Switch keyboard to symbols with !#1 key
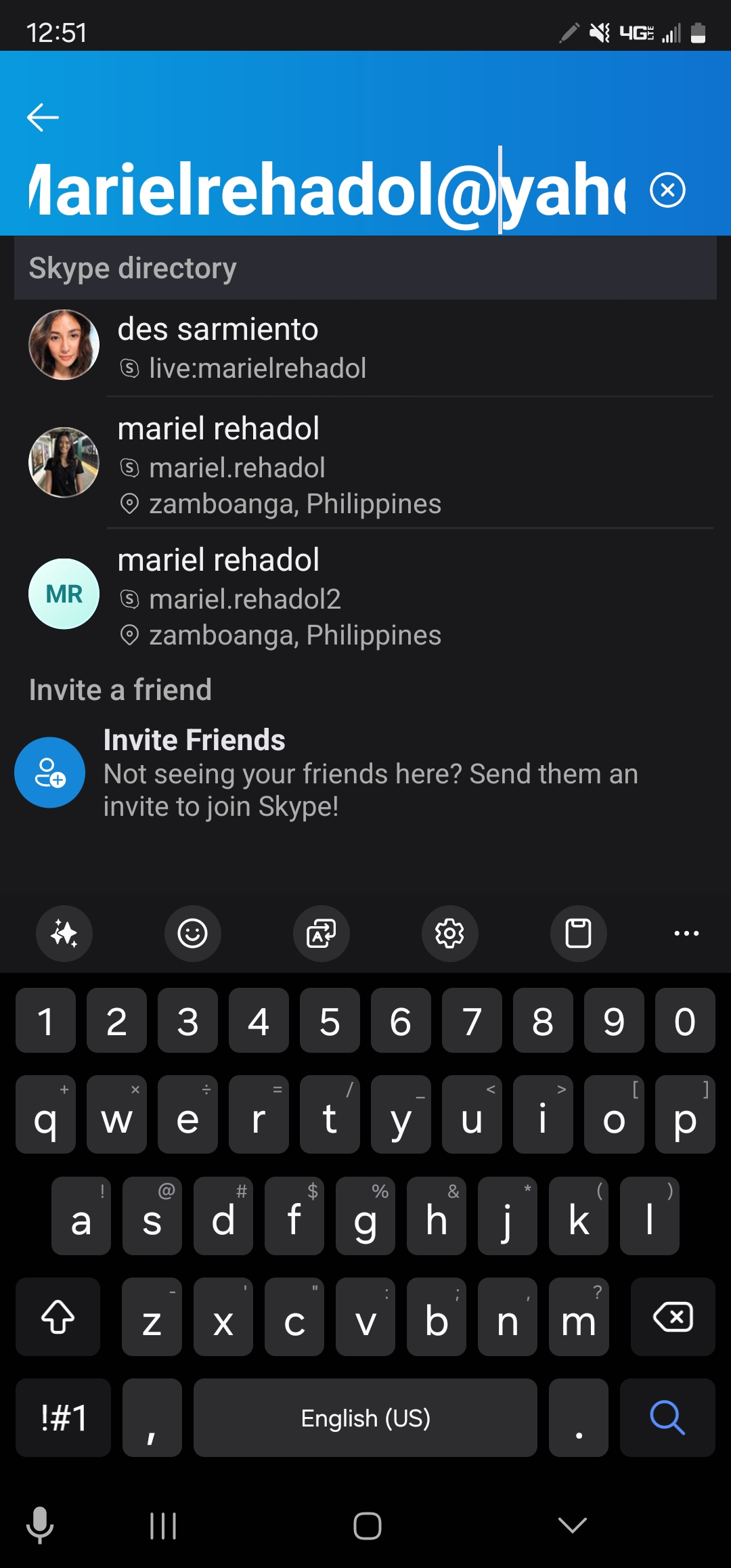This screenshot has width=731, height=1568. click(63, 1418)
